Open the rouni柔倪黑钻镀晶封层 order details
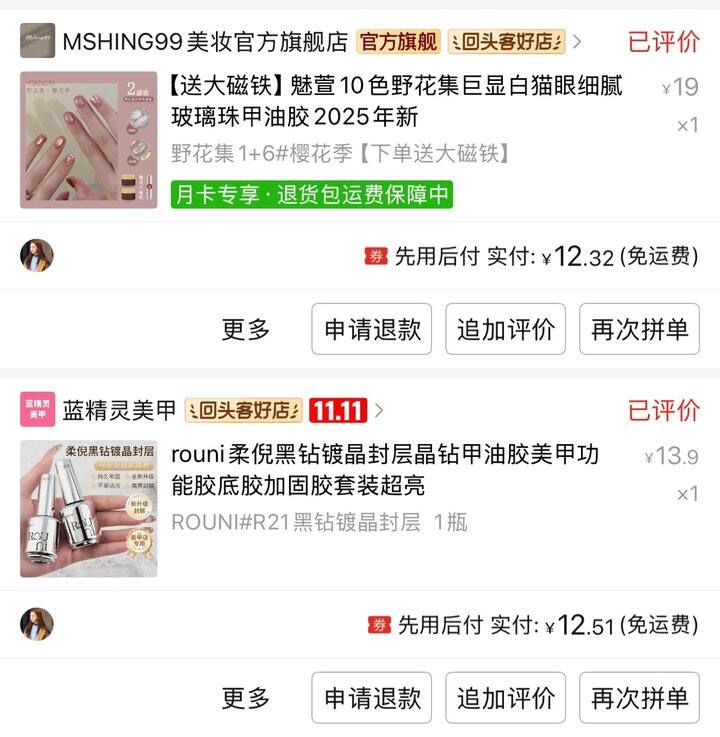720x737 pixels. point(385,470)
